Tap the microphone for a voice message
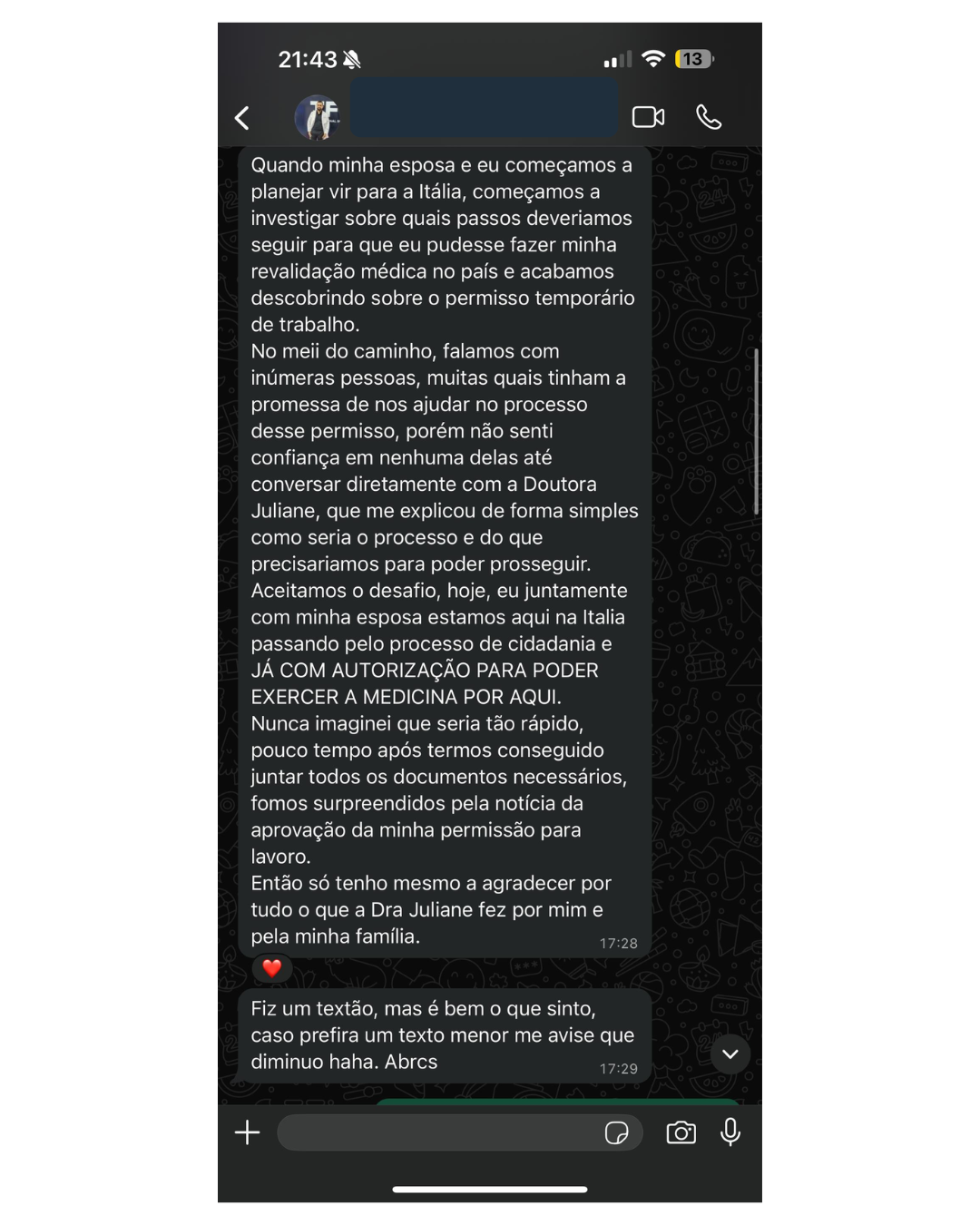Image resolution: width=980 pixels, height=1225 pixels. tap(730, 1132)
